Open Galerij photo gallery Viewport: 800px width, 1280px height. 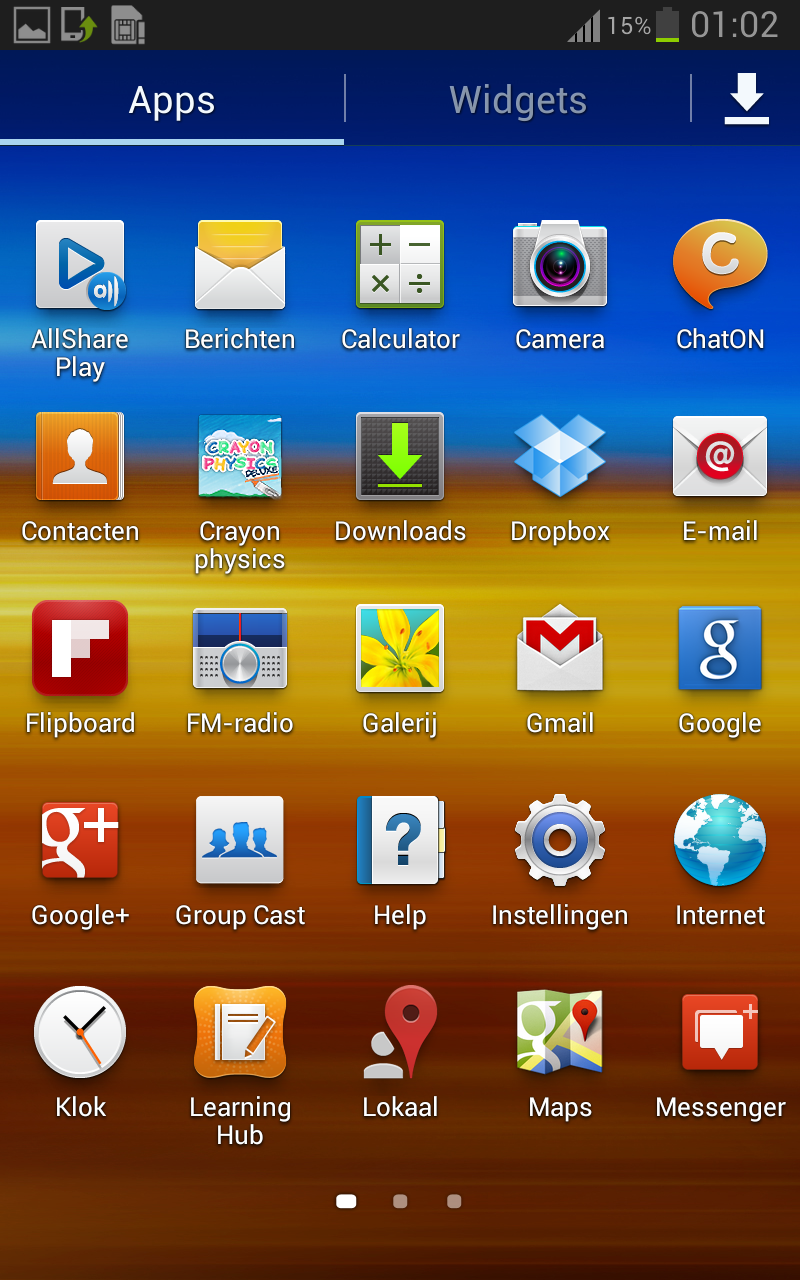click(400, 649)
